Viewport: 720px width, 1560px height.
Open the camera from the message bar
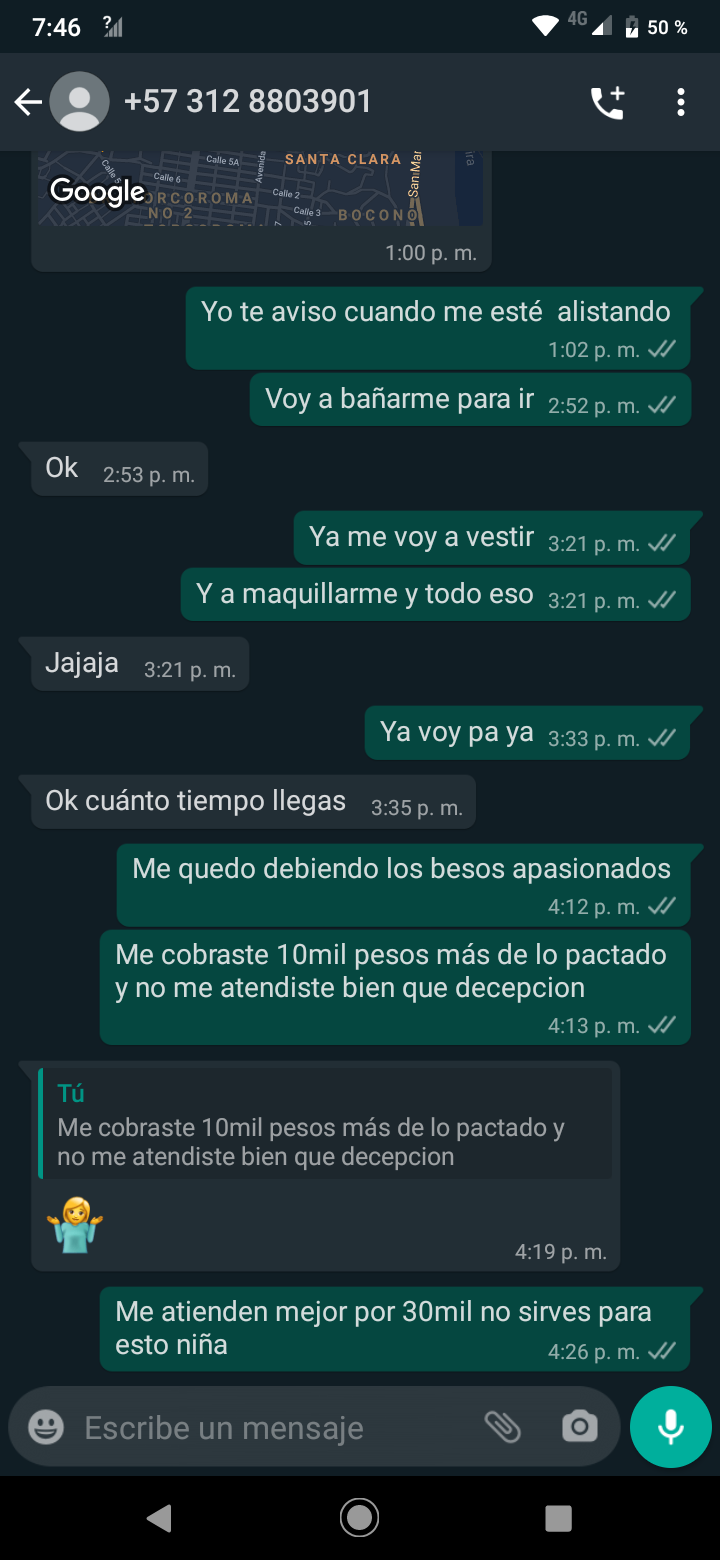(580, 1427)
